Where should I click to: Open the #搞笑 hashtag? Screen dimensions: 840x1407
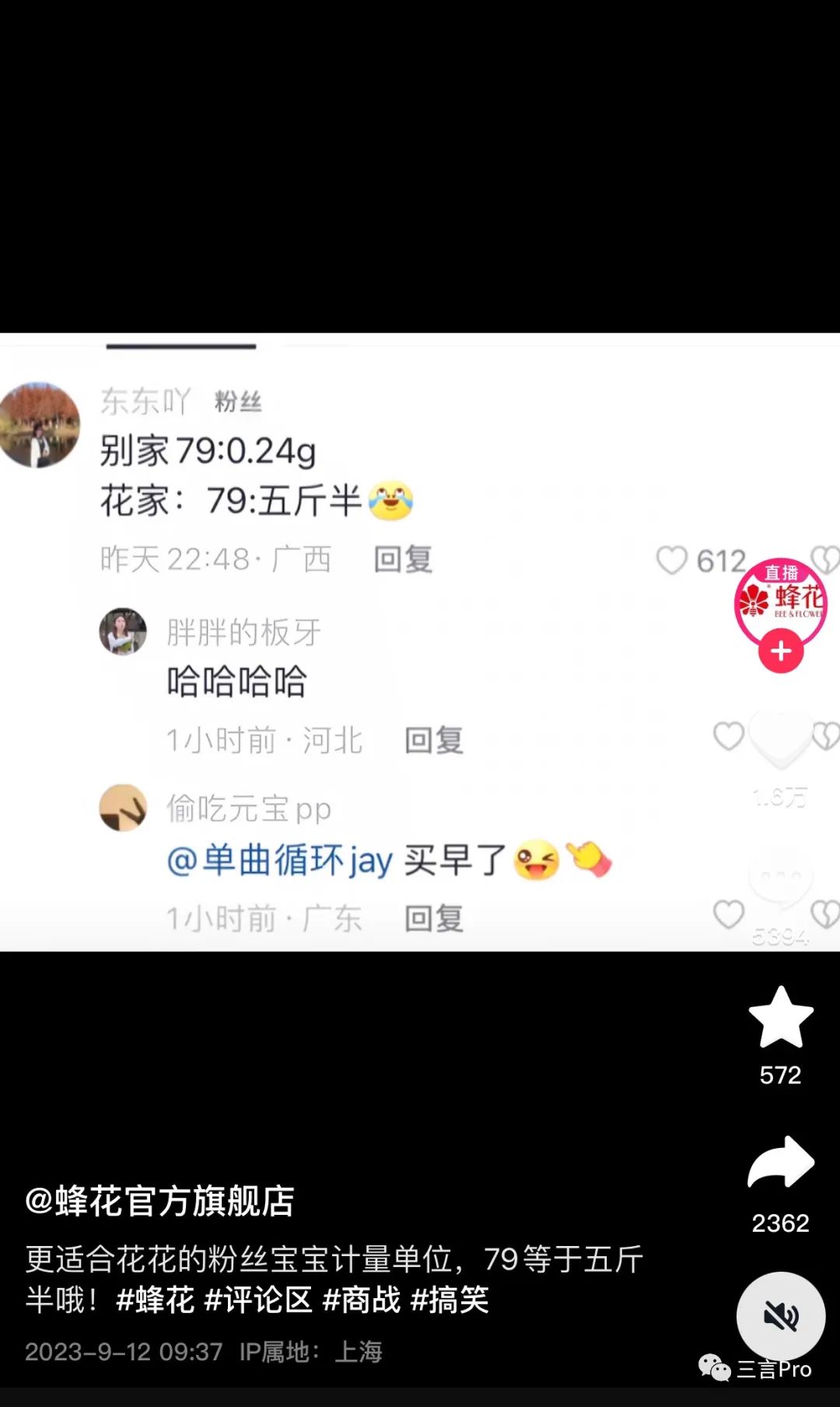450,1300
